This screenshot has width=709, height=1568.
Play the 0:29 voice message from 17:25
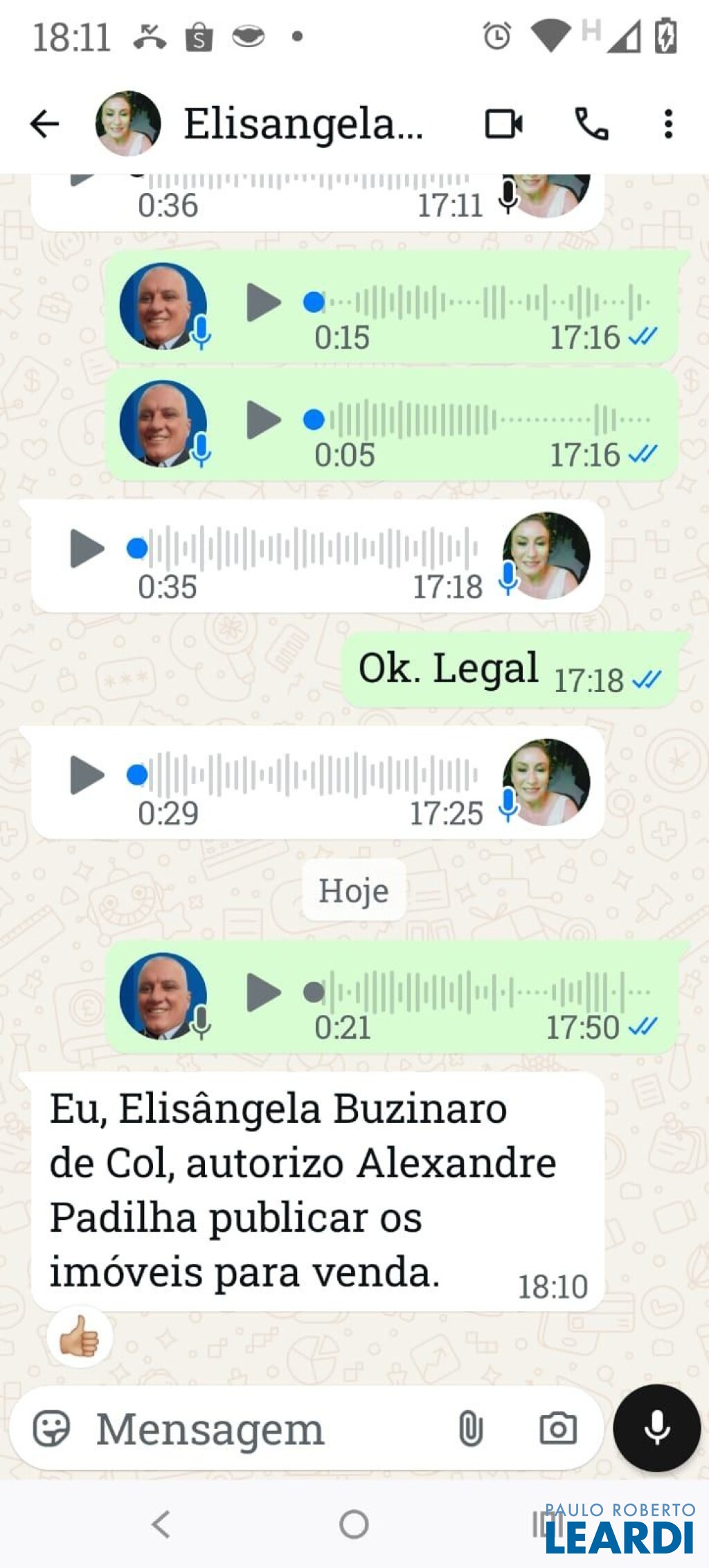87,775
